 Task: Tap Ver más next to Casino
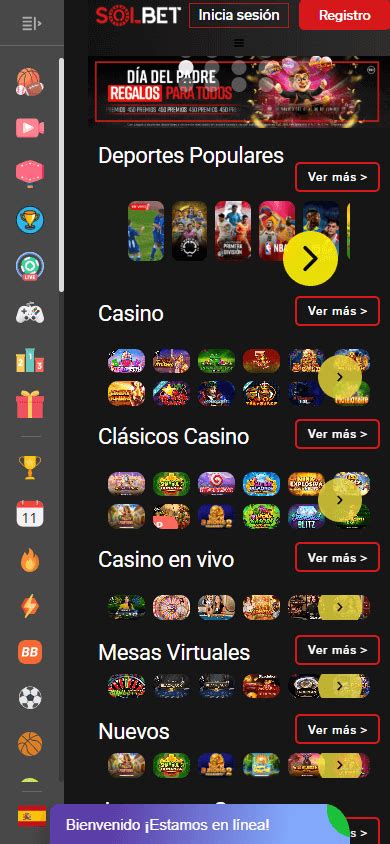pos(337,311)
